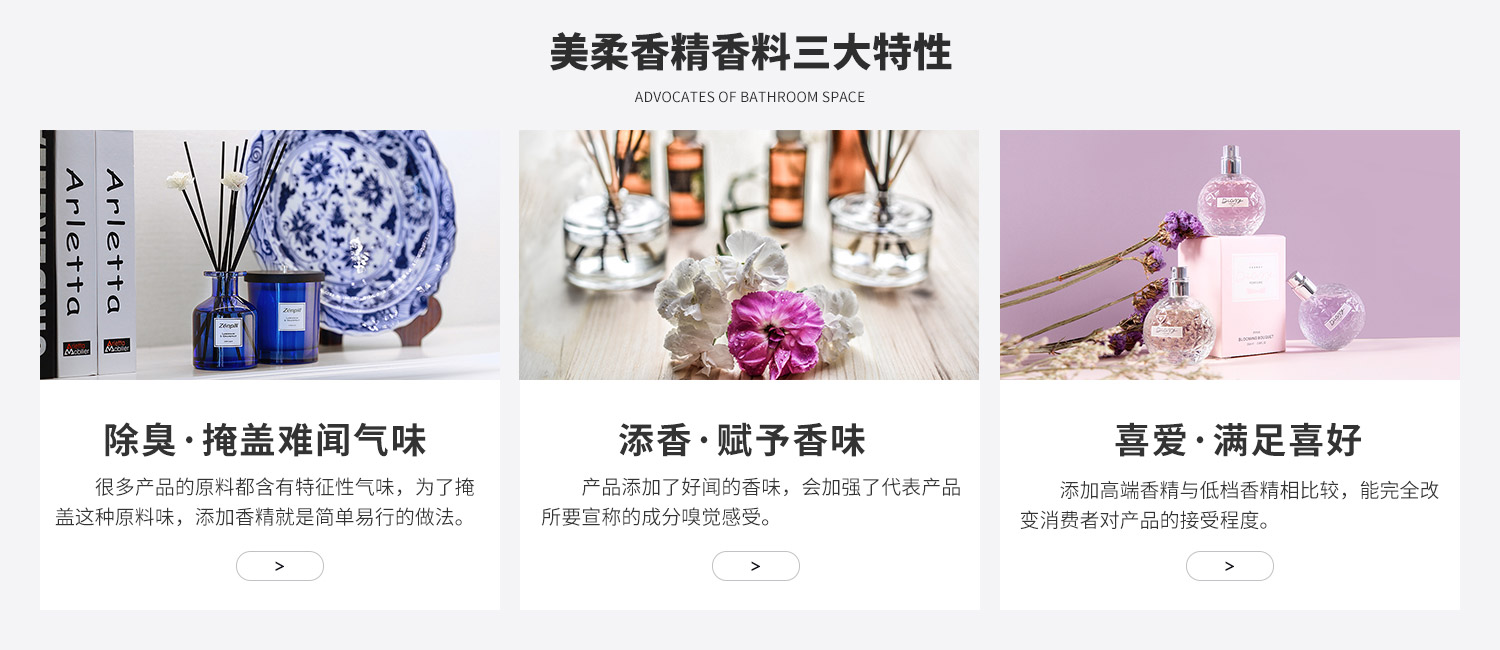Select the arrow button under 喜爱·满足喜好

click(x=1229, y=566)
